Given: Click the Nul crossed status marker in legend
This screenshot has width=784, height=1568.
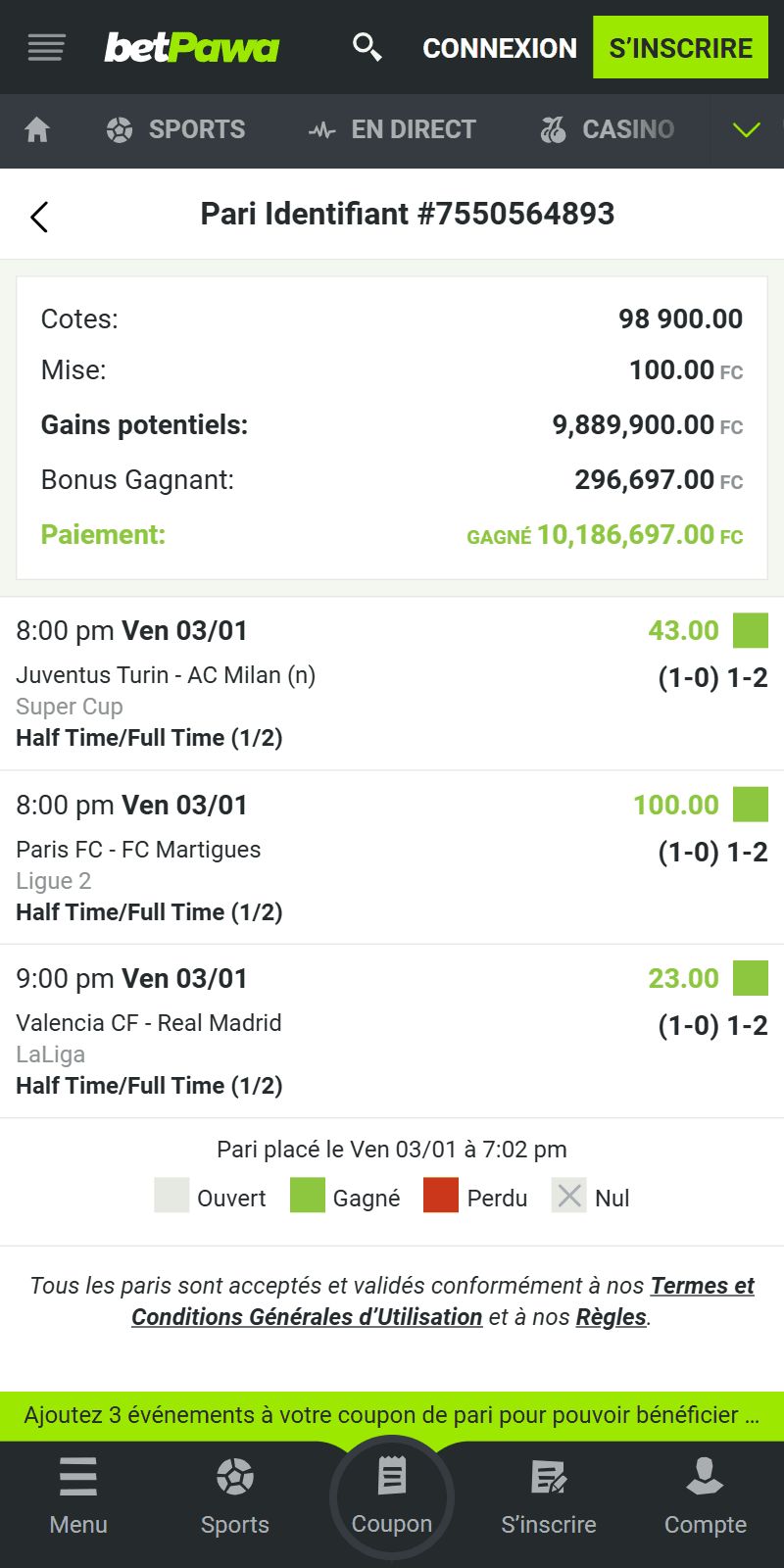Looking at the screenshot, I should coord(568,1197).
